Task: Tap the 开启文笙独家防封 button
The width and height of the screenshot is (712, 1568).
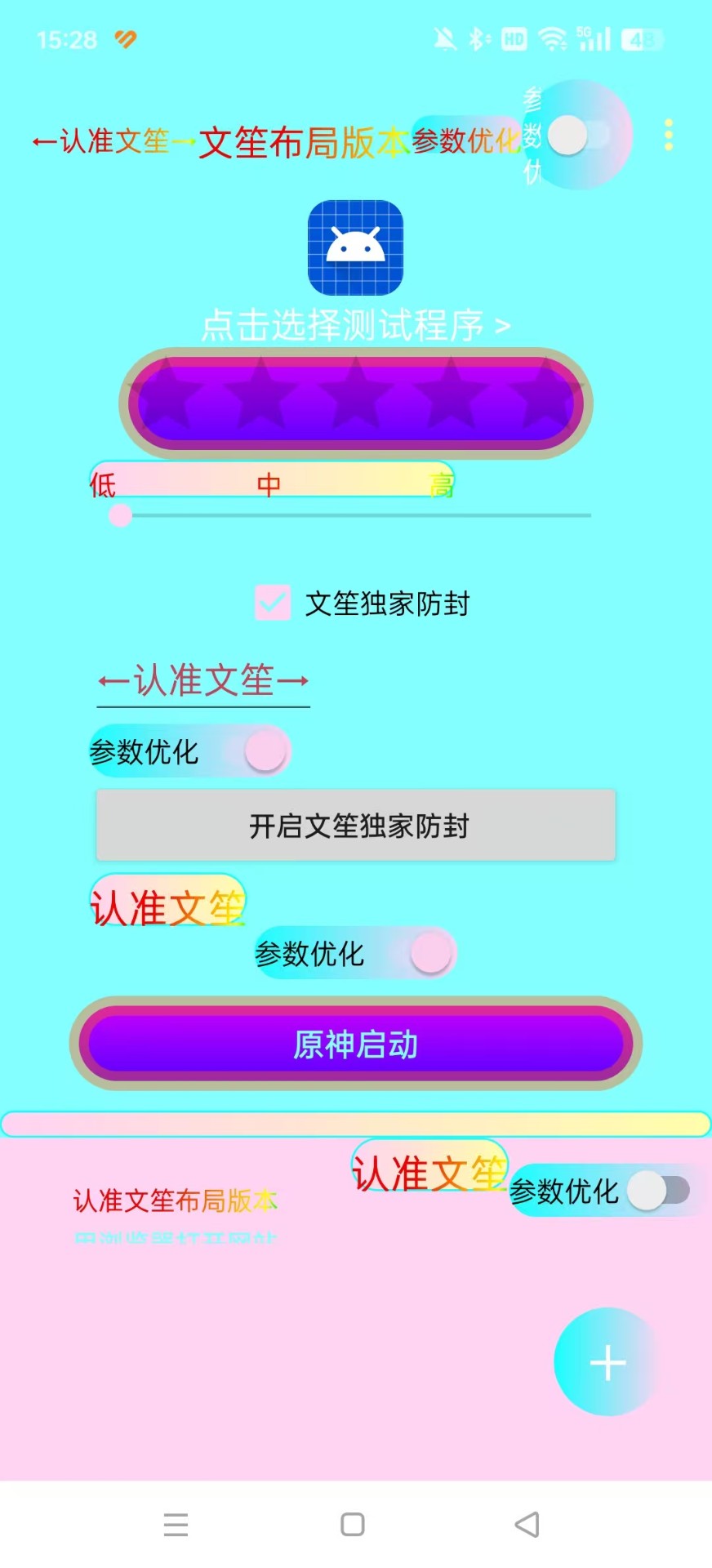Action: point(356,826)
